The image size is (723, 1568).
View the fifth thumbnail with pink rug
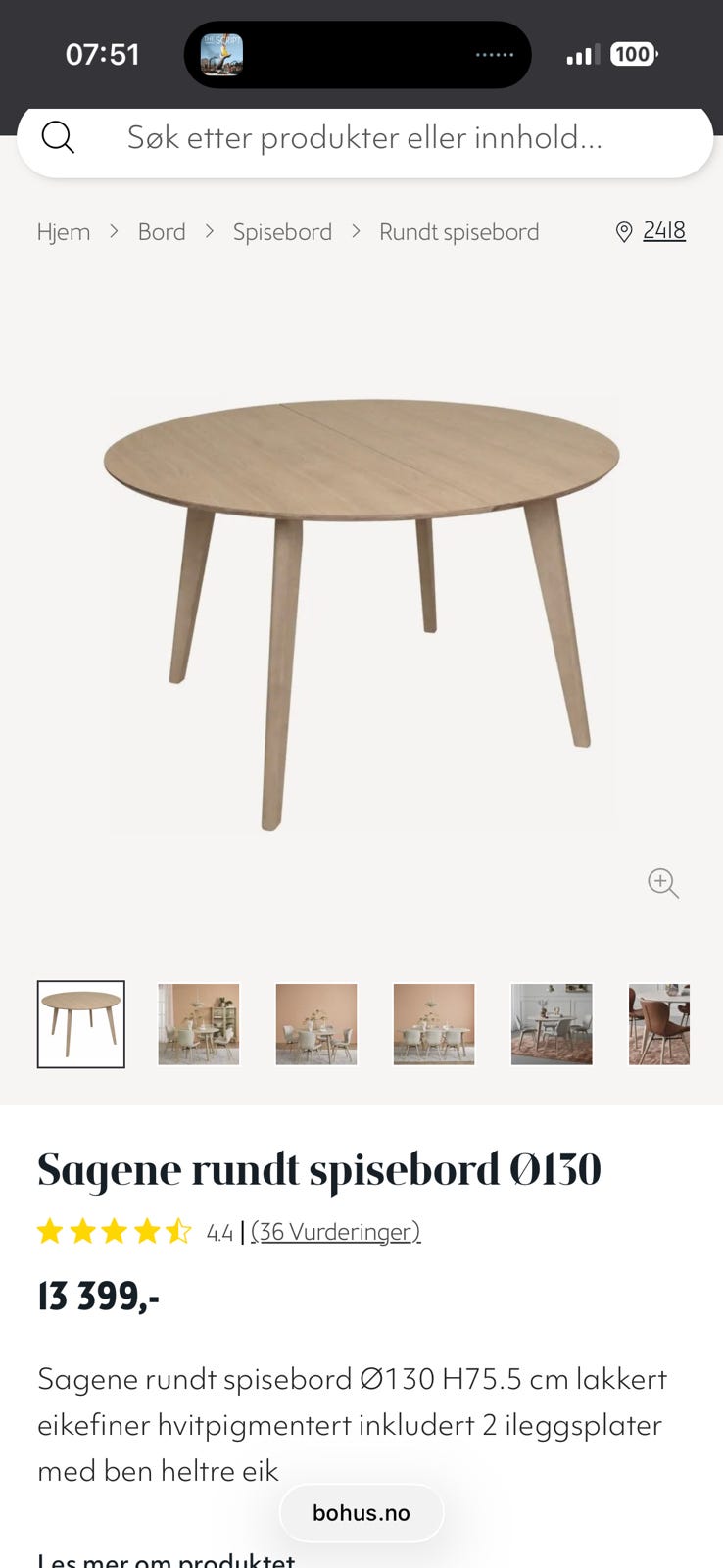tap(552, 1024)
